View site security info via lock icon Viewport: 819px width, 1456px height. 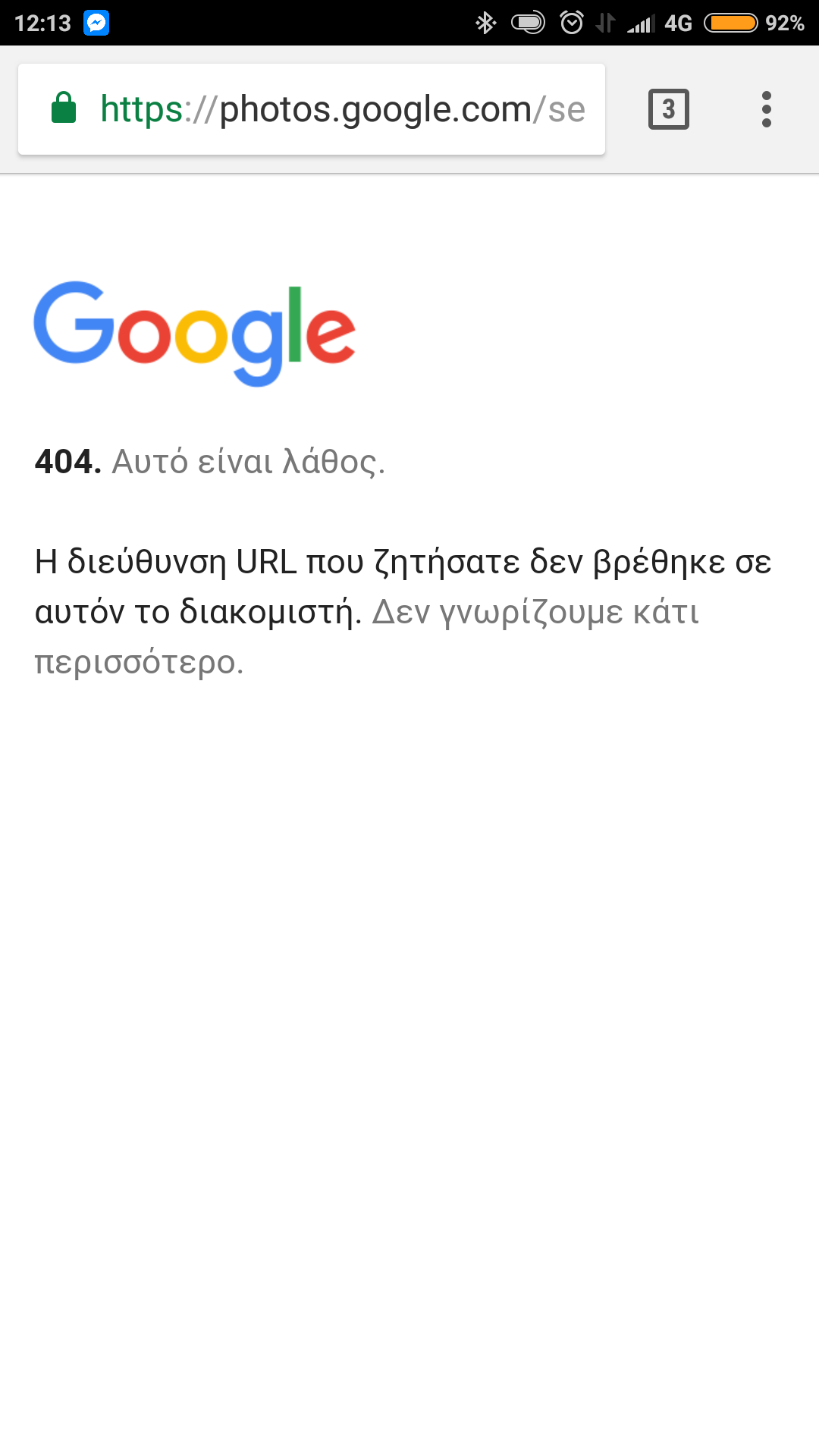64,108
